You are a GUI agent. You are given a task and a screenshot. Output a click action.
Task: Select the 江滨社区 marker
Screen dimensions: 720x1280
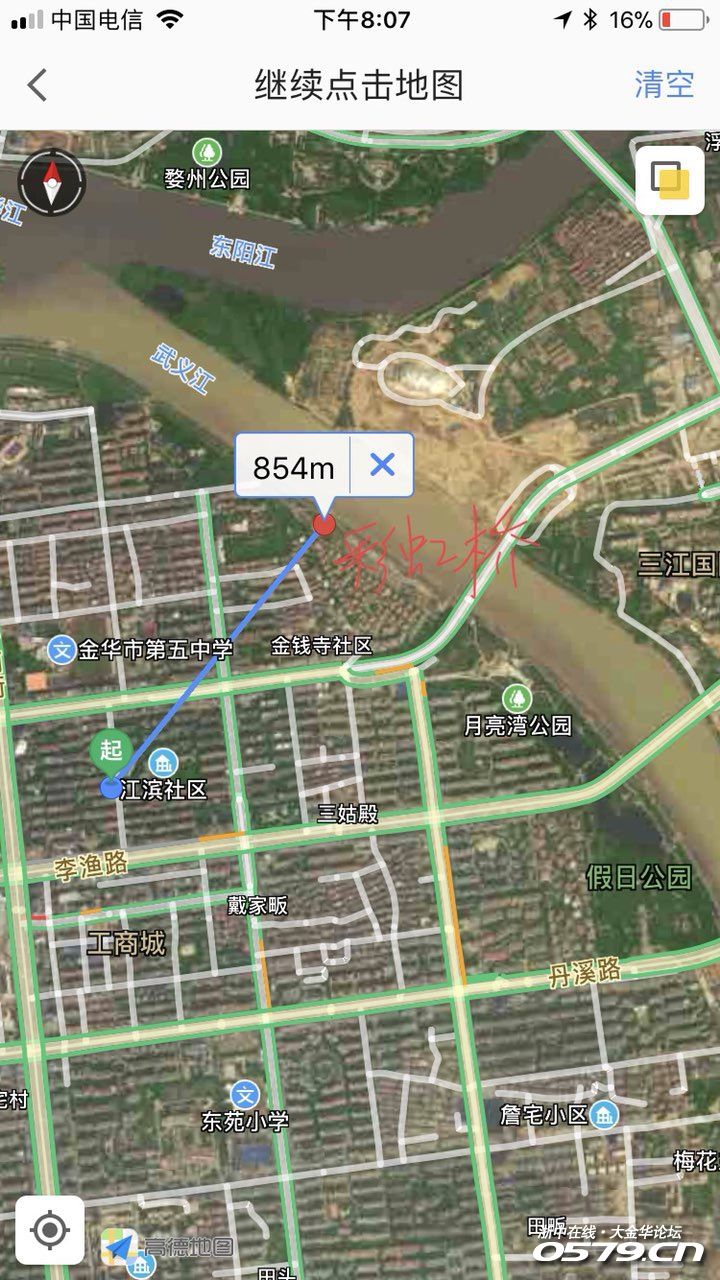coord(163,763)
